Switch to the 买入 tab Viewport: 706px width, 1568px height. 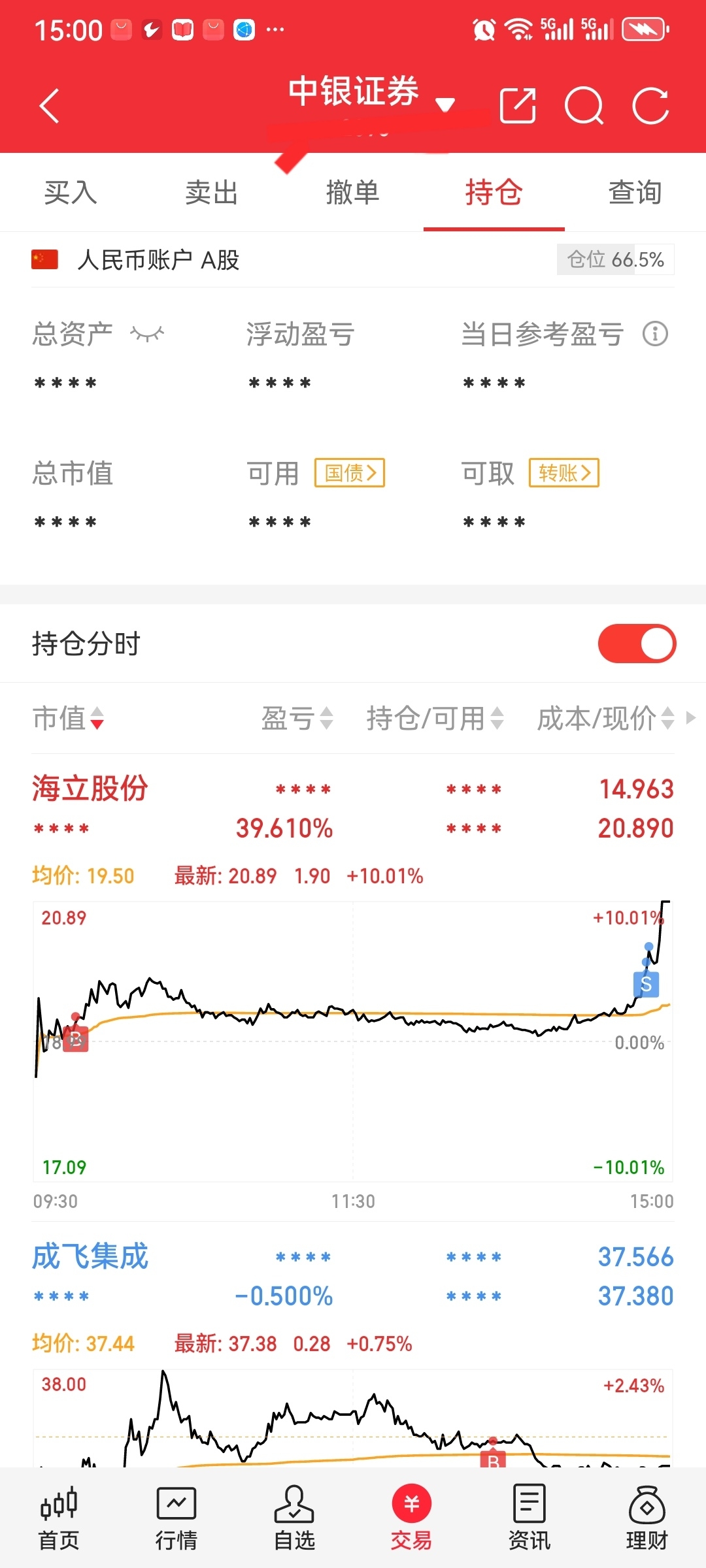tap(71, 193)
